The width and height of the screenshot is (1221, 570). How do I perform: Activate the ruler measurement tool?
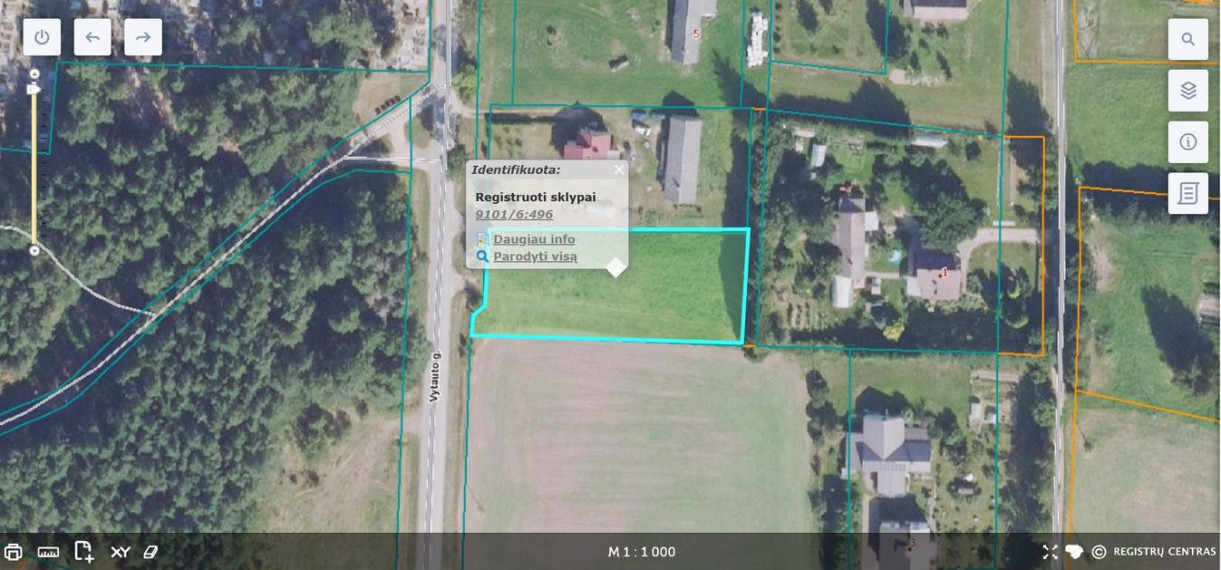click(48, 552)
